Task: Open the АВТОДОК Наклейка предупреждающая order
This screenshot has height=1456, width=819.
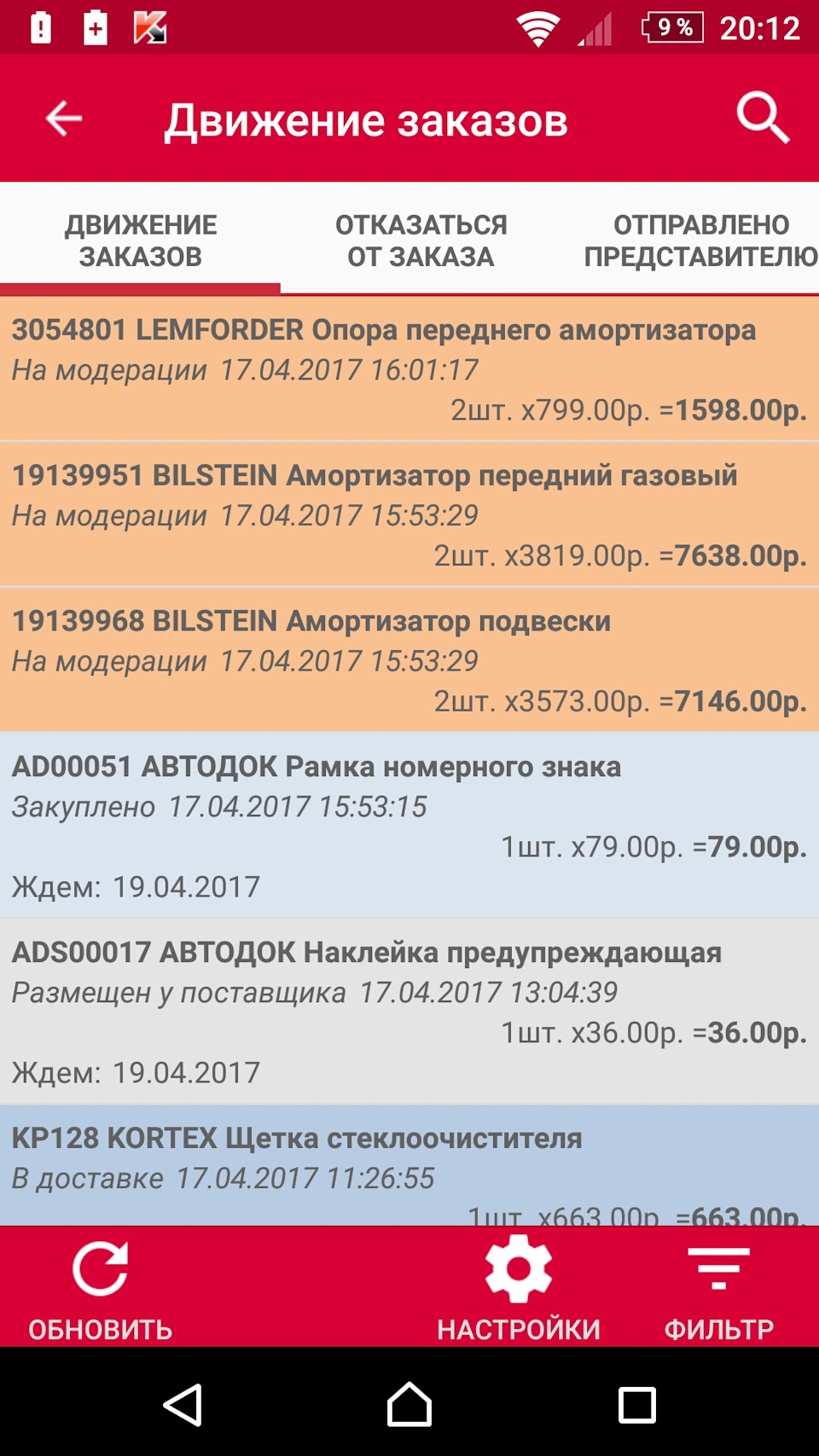Action: click(x=409, y=1011)
